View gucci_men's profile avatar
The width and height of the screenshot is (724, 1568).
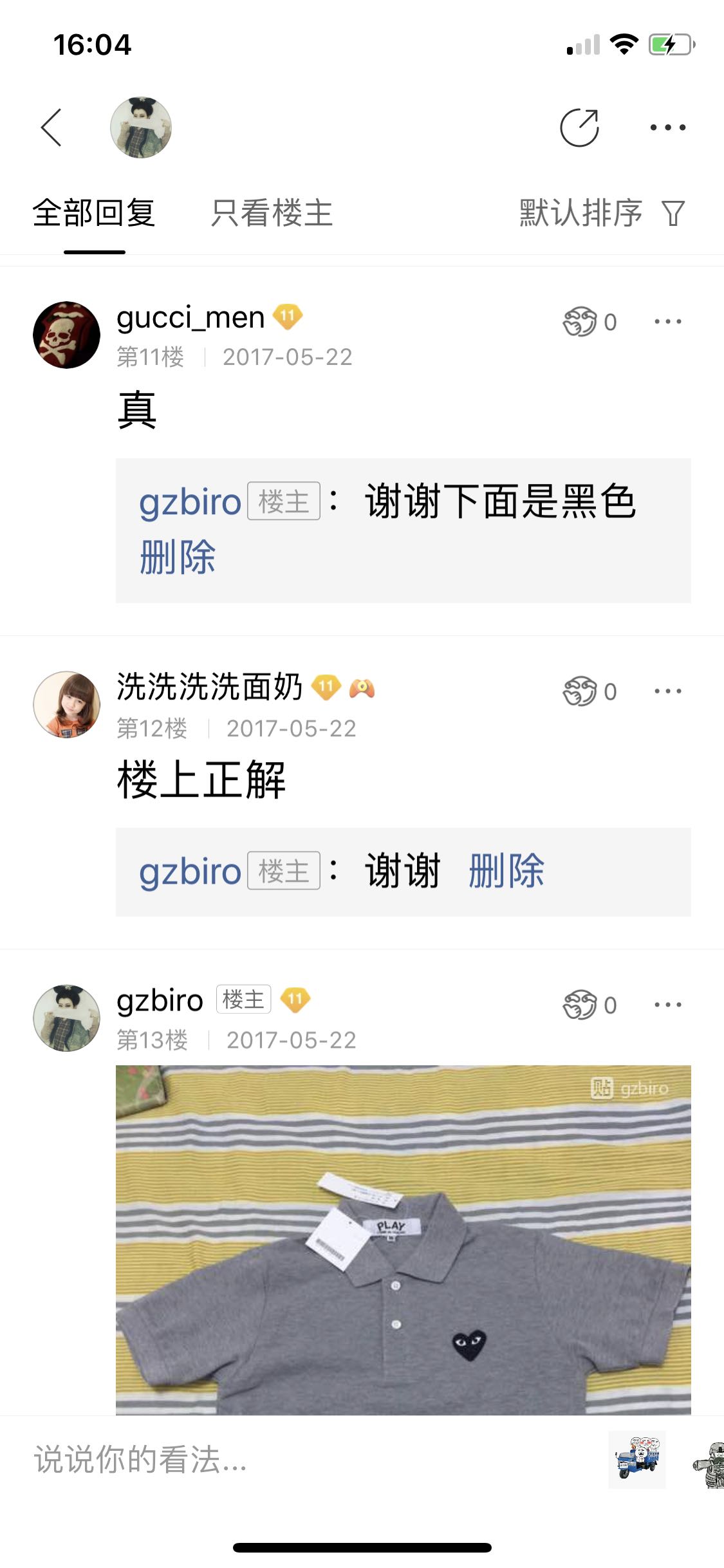pos(67,335)
